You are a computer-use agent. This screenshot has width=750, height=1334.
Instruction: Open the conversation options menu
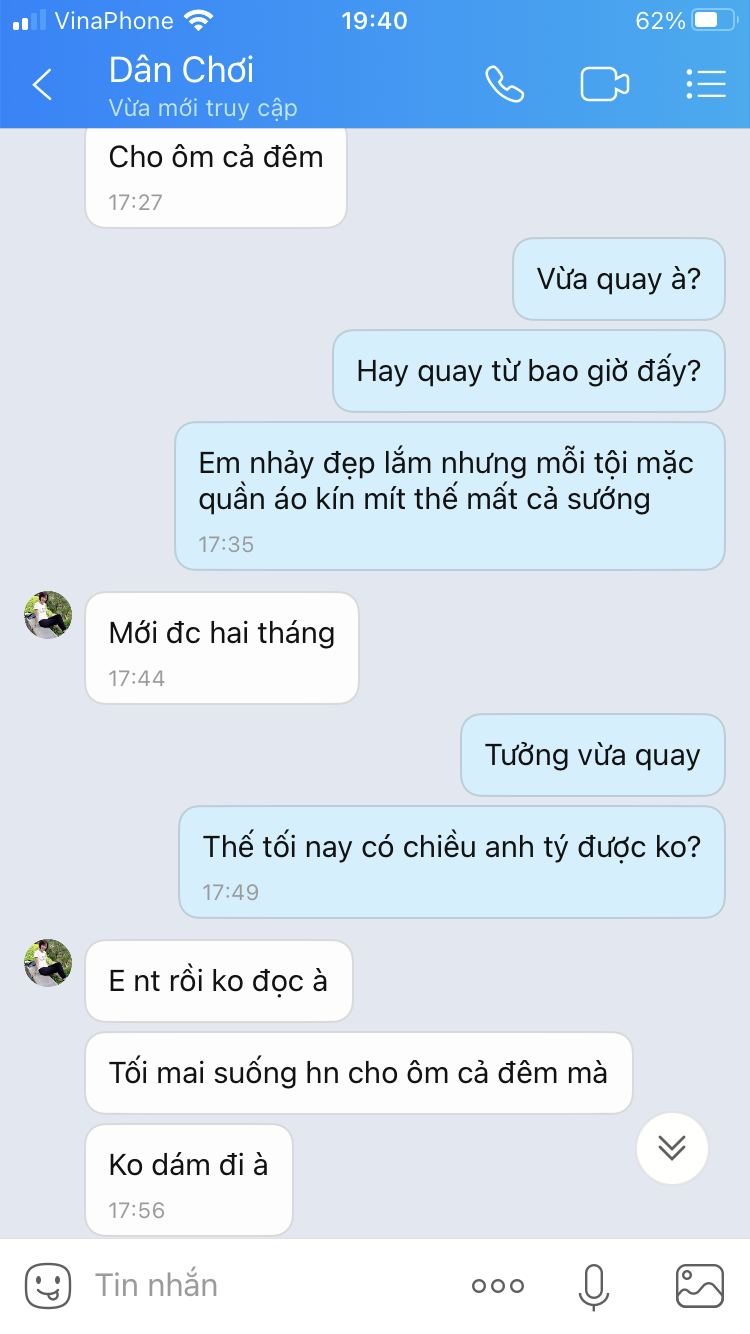tap(706, 85)
